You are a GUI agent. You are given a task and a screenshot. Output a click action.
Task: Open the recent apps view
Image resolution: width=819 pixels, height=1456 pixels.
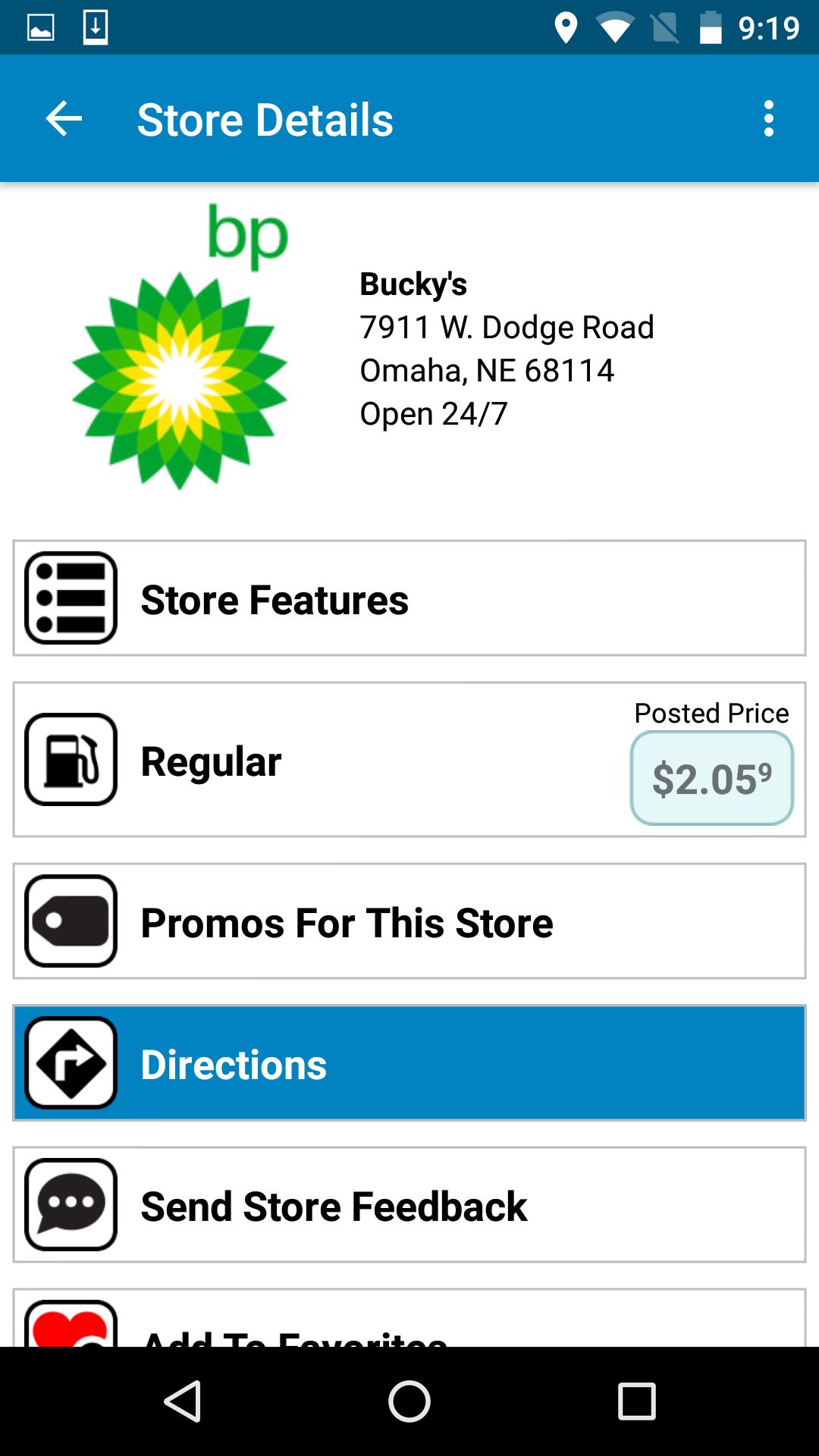(636, 1401)
